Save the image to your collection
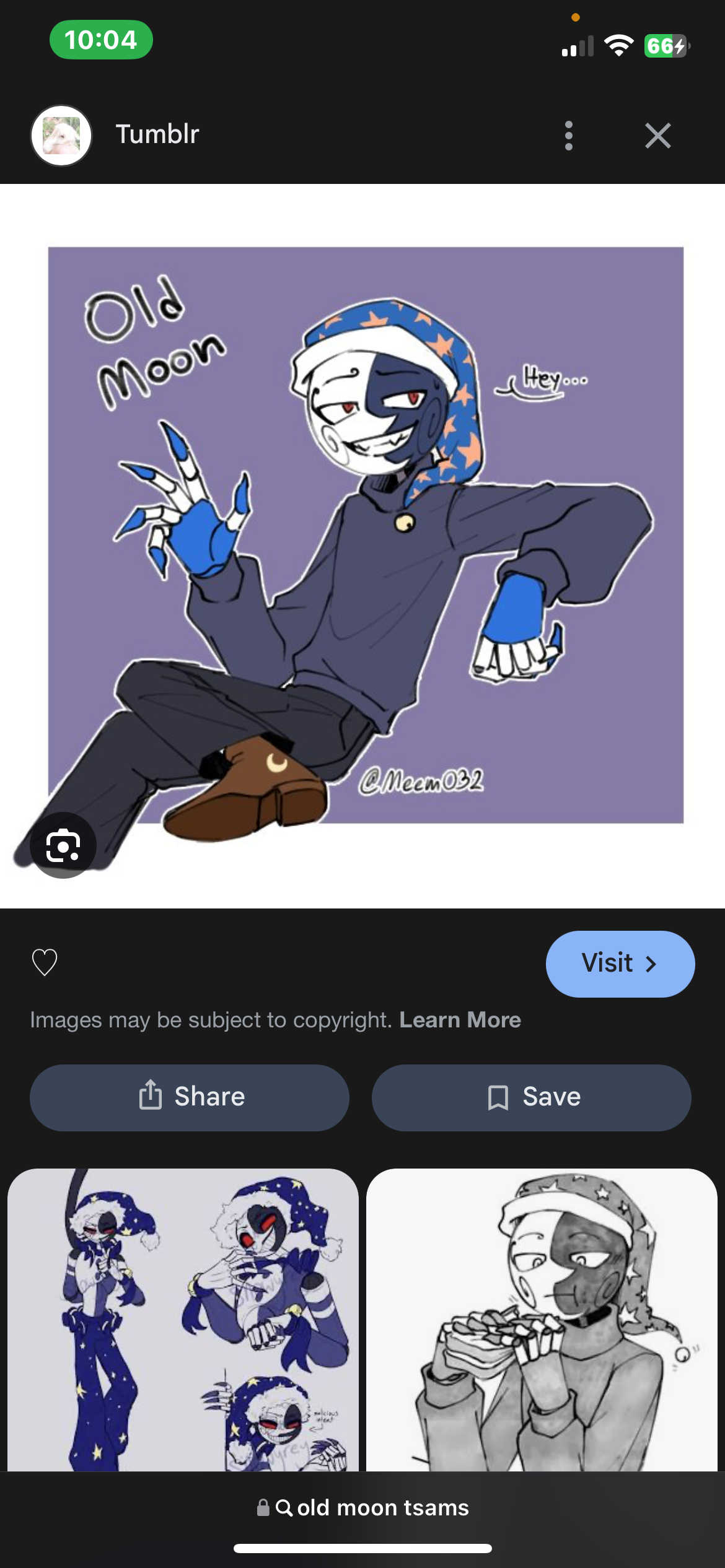The height and width of the screenshot is (1568, 725). pos(531,1097)
